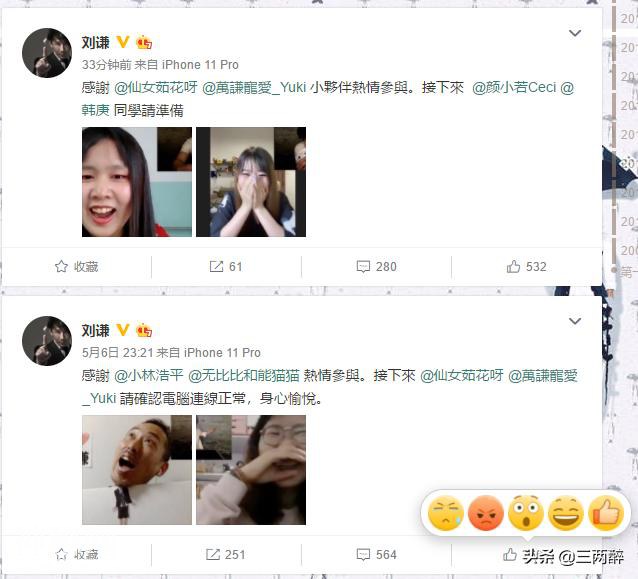
Task: Open the 564 comments on the second post
Action: 376,555
